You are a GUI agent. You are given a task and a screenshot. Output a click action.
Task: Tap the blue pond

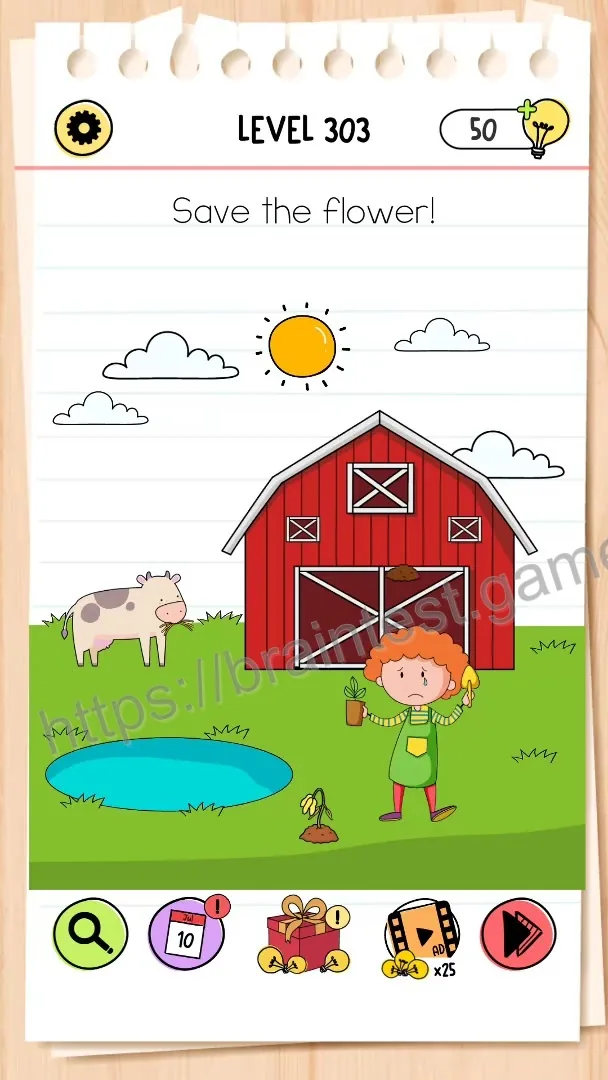point(169,773)
